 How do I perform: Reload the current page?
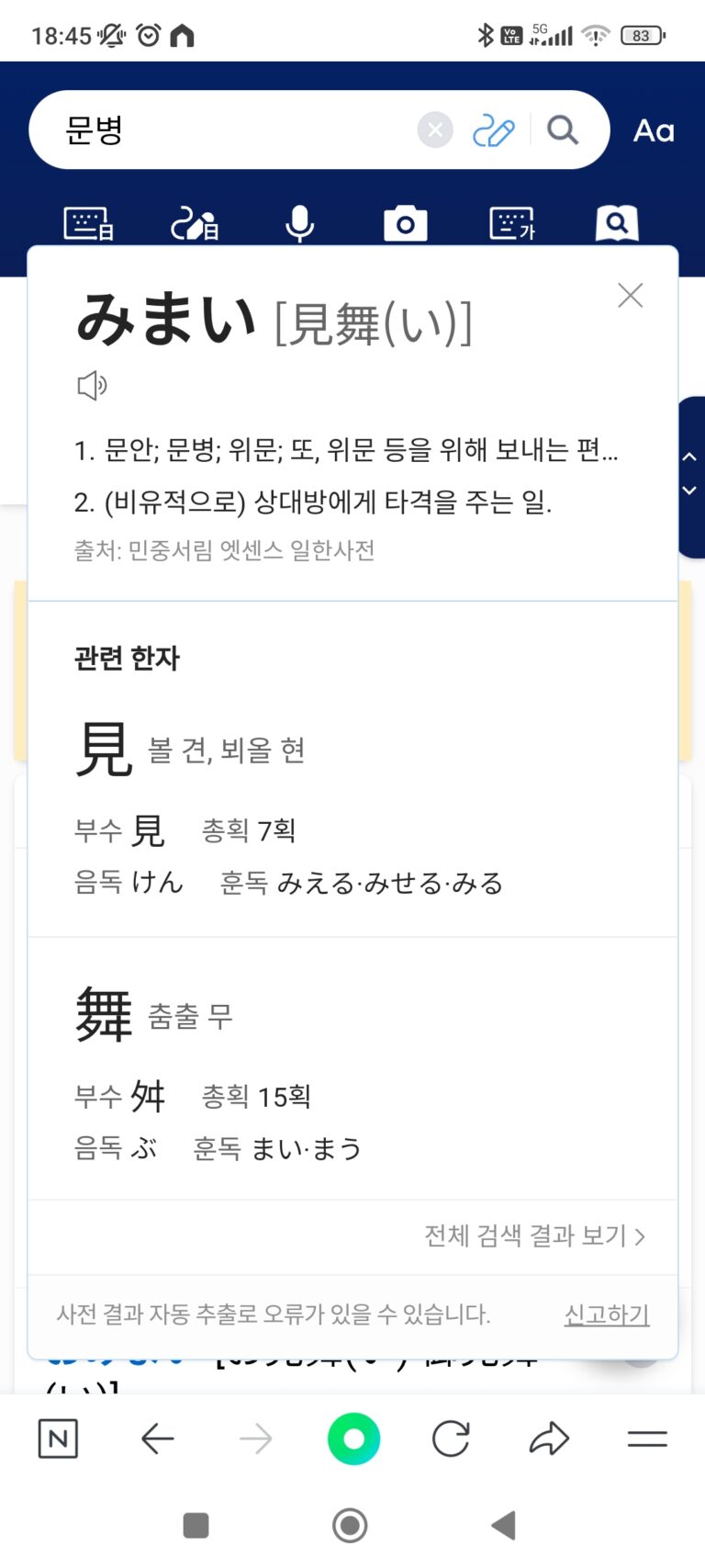451,1438
